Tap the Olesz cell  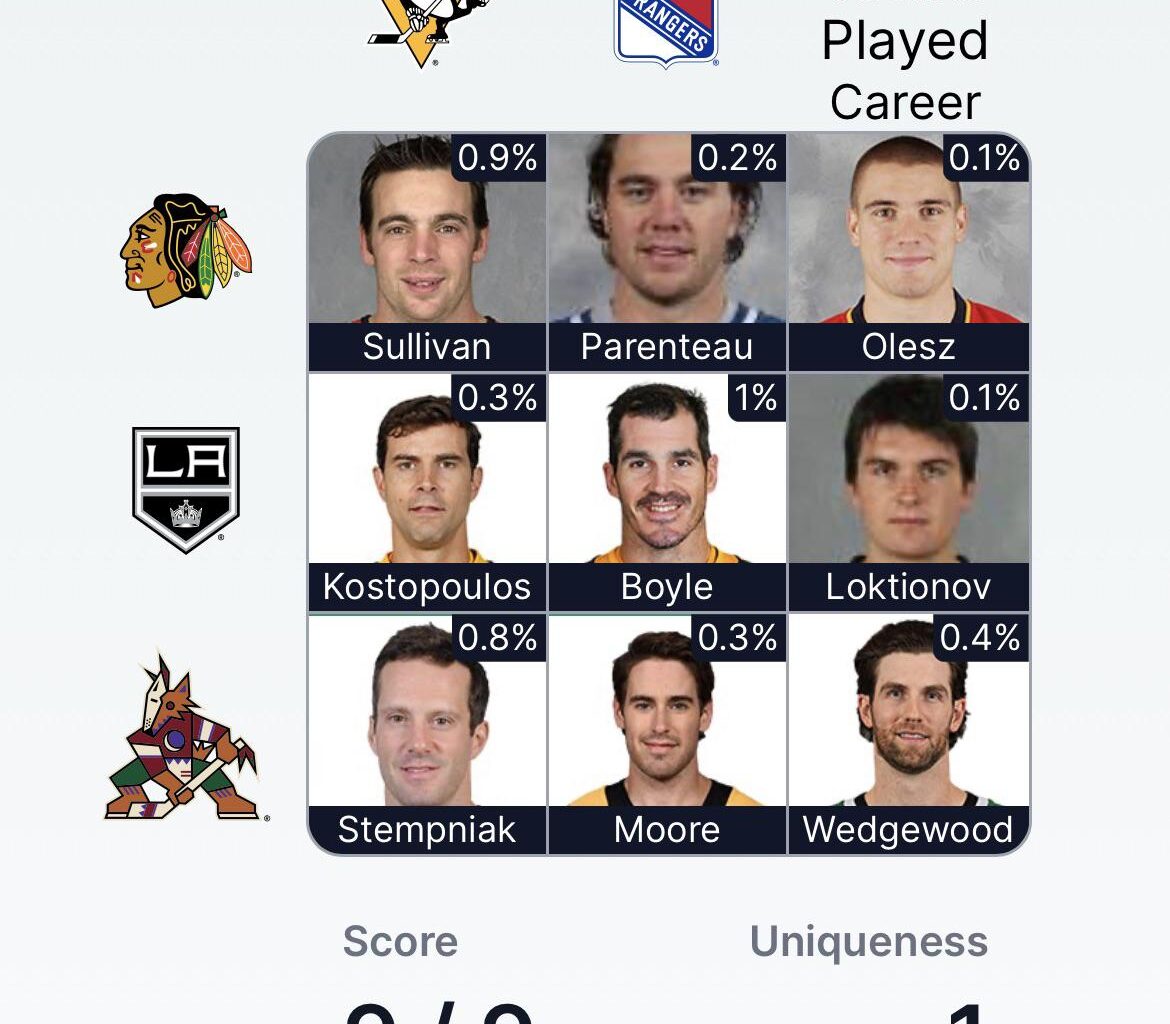point(908,252)
